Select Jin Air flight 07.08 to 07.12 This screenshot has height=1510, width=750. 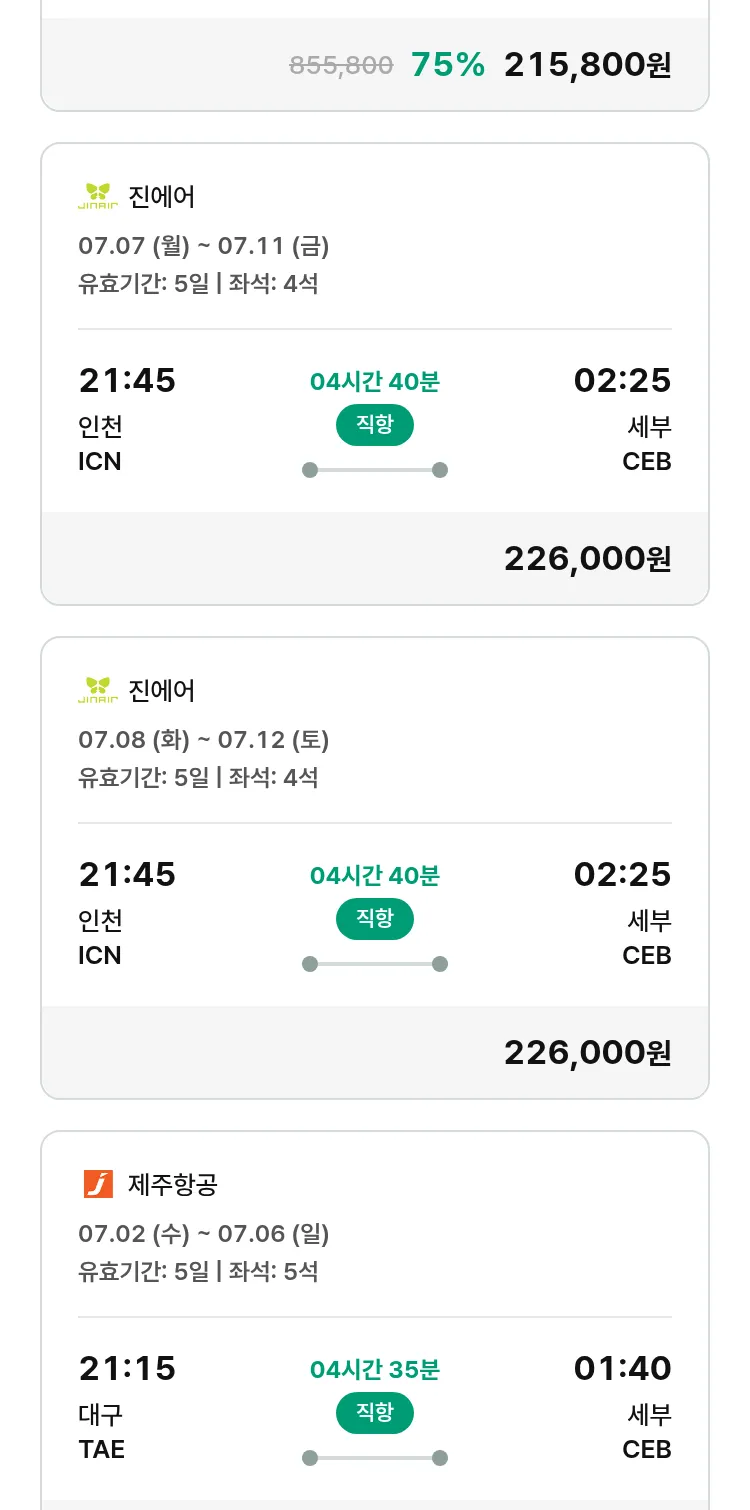[375, 868]
